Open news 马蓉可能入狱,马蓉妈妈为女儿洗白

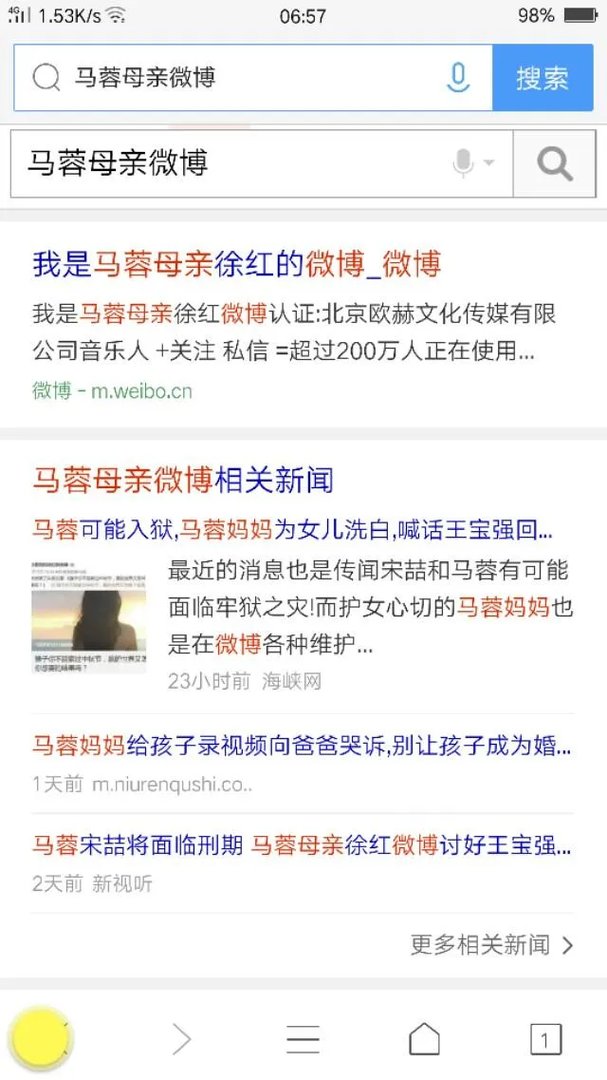(x=292, y=529)
